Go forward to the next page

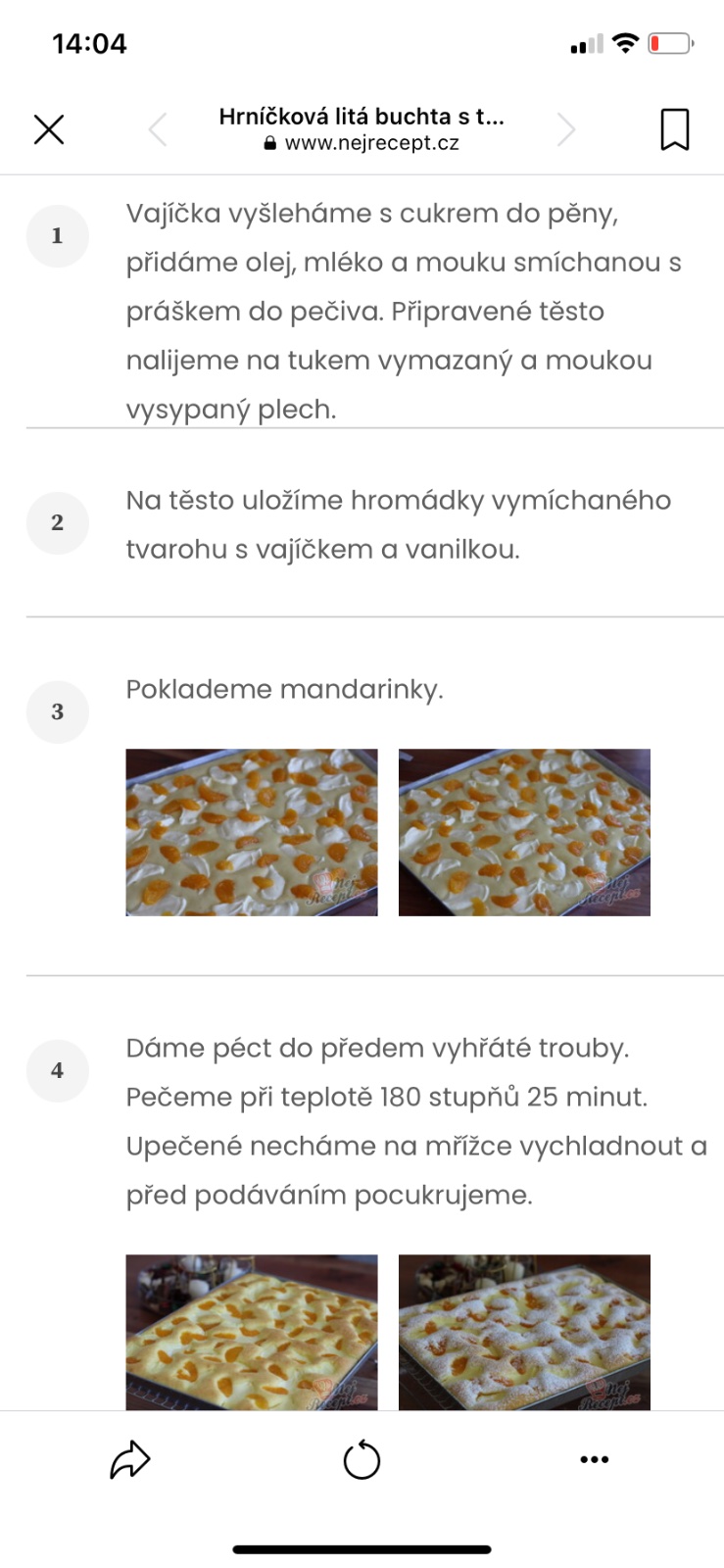click(566, 129)
